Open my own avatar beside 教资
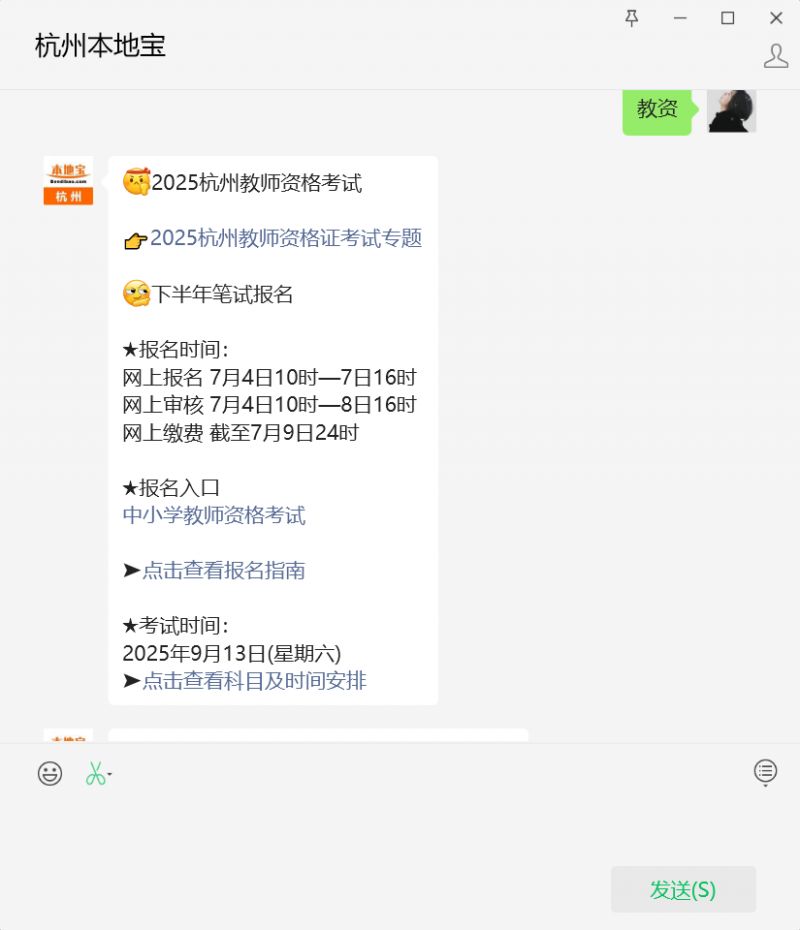Viewport: 800px width, 930px height. pos(731,110)
